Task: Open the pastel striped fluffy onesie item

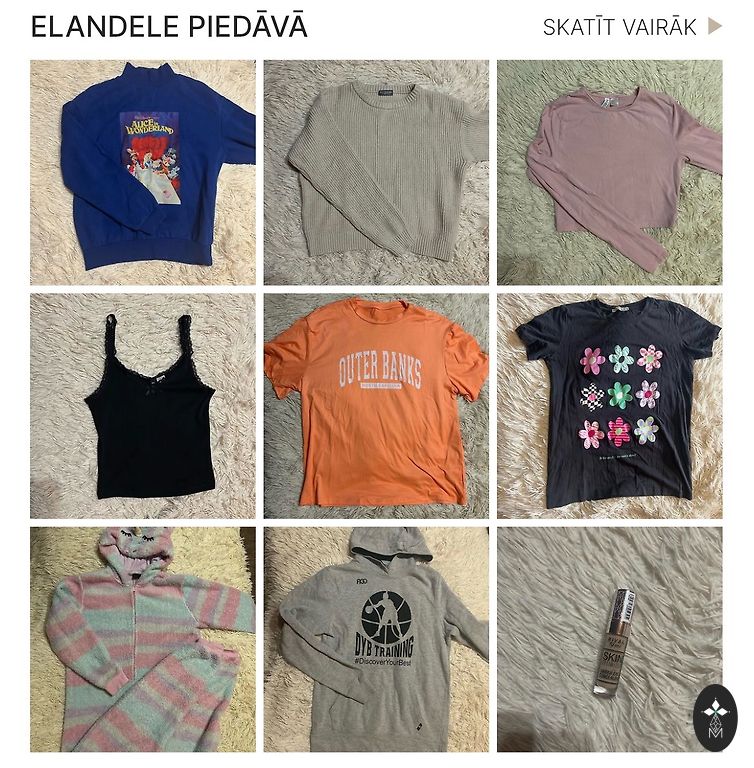Action: pos(143,639)
